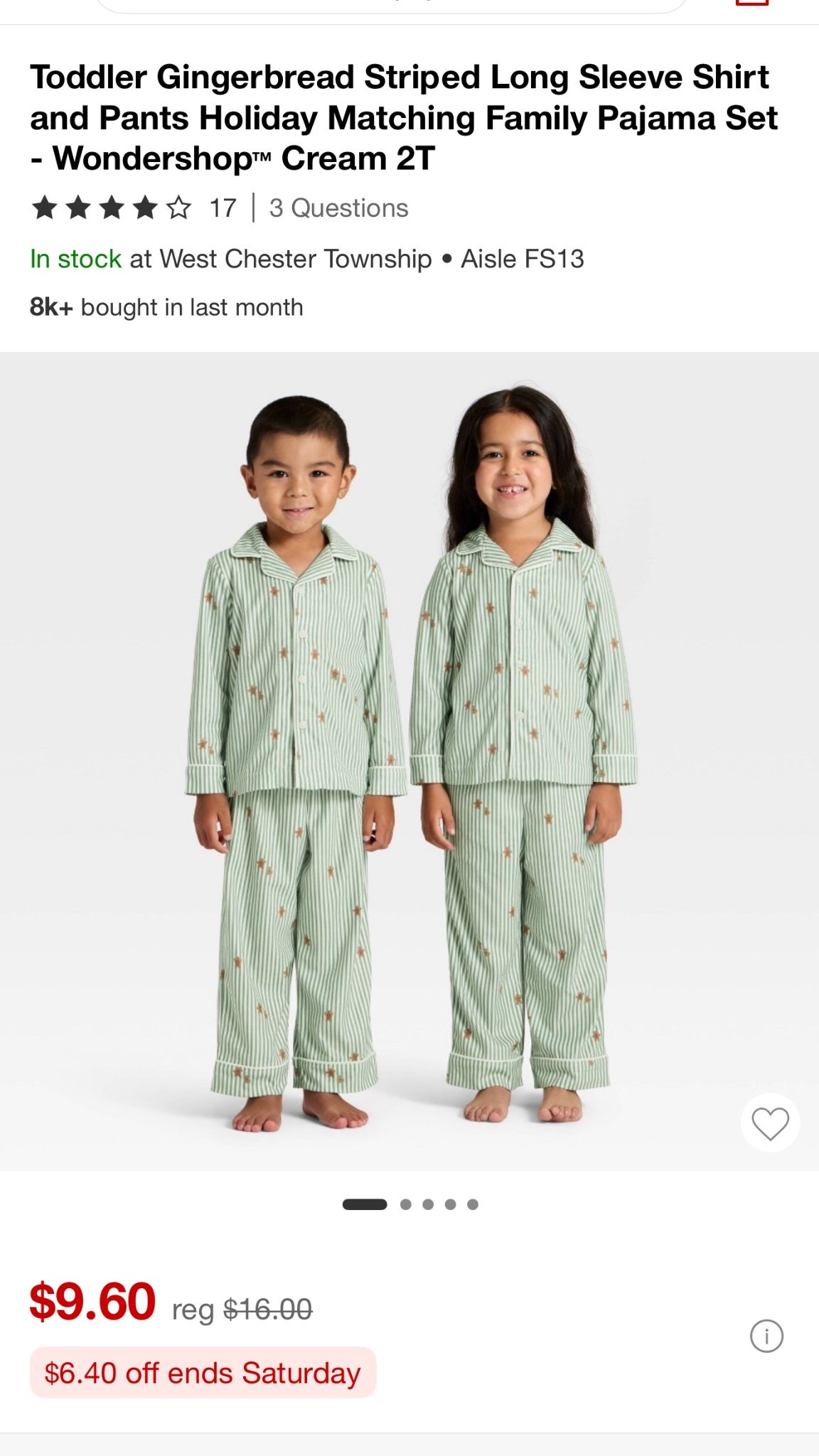Open the 3 Questions link
819x1456 pixels.
[338, 208]
